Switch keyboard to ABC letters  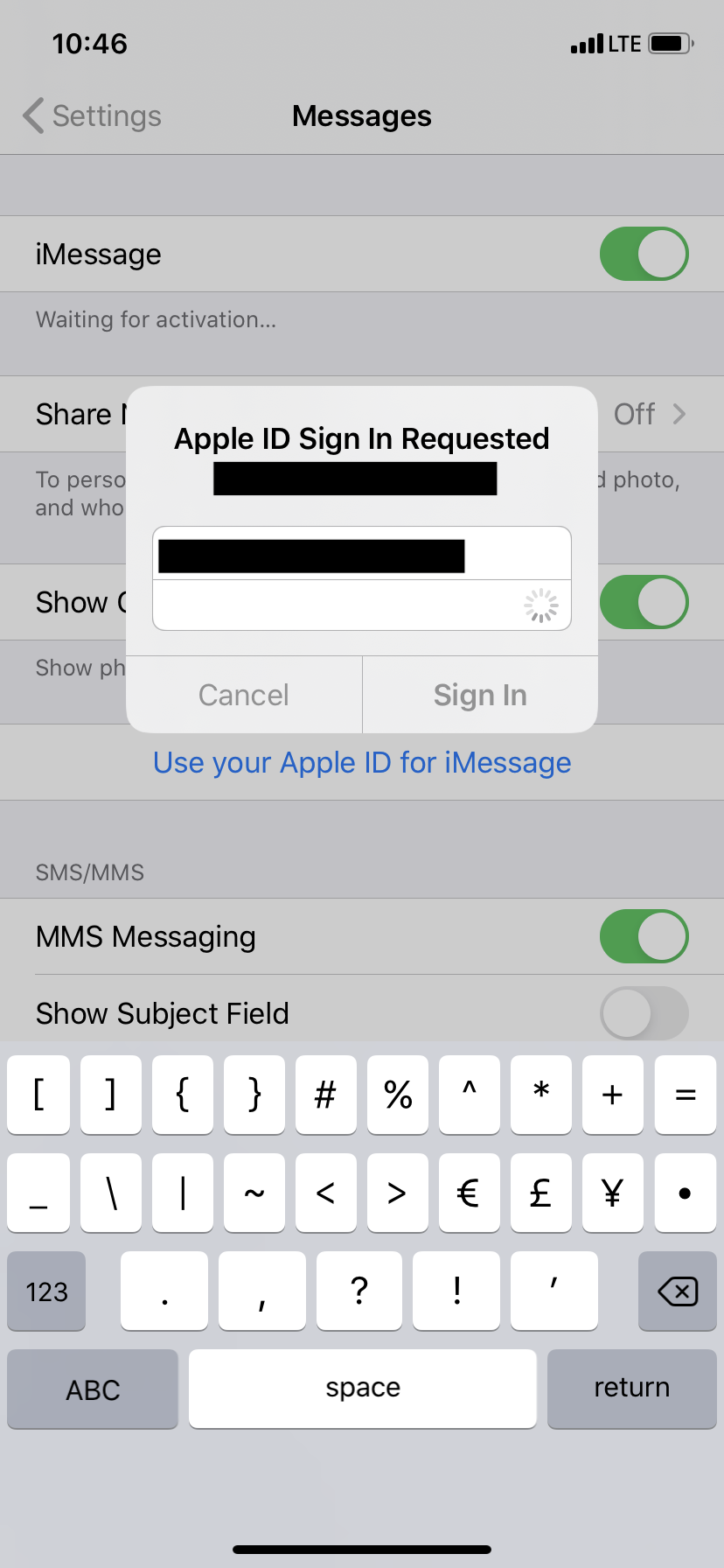tap(93, 1389)
